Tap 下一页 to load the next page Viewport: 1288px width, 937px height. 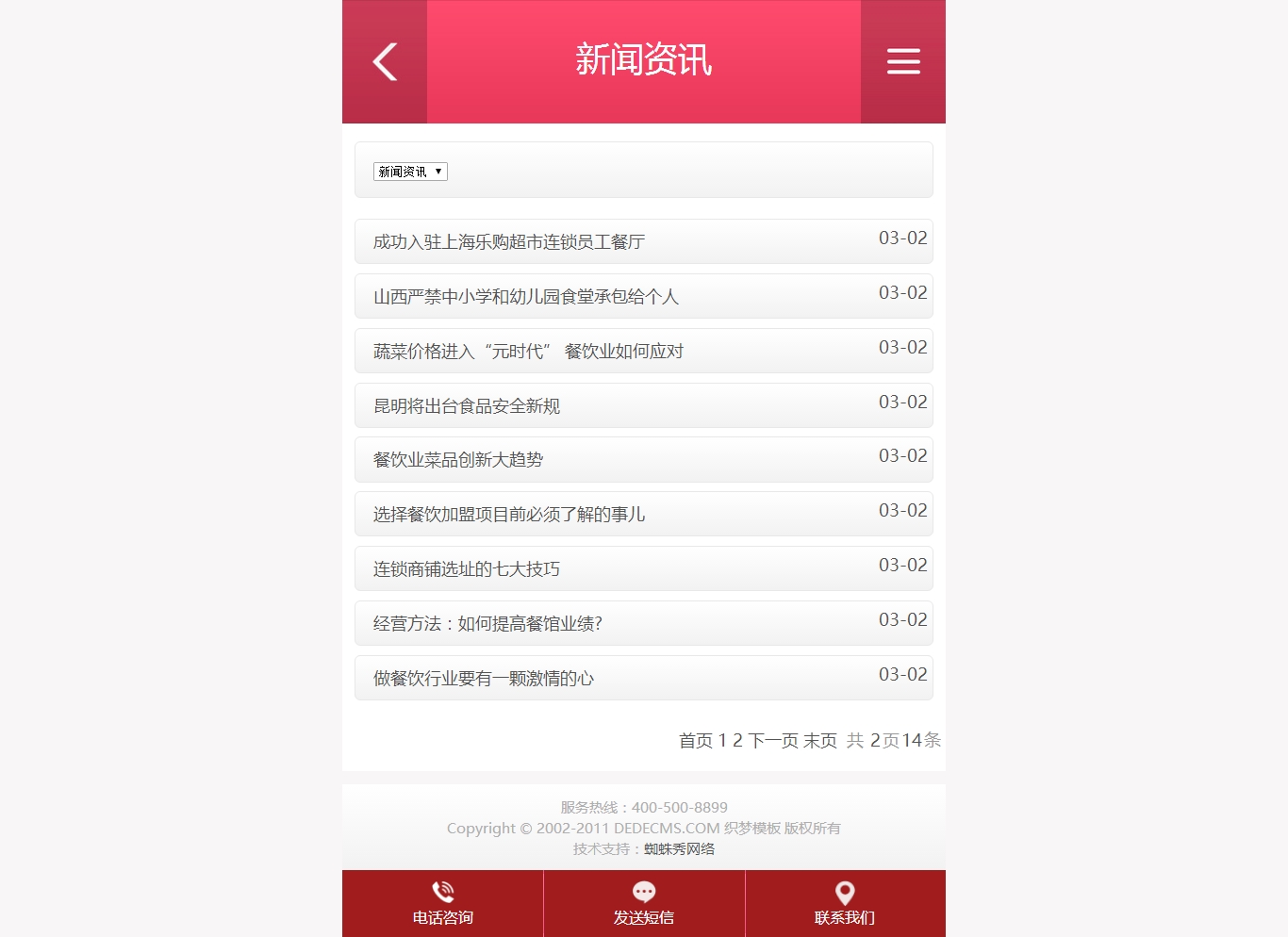773,741
